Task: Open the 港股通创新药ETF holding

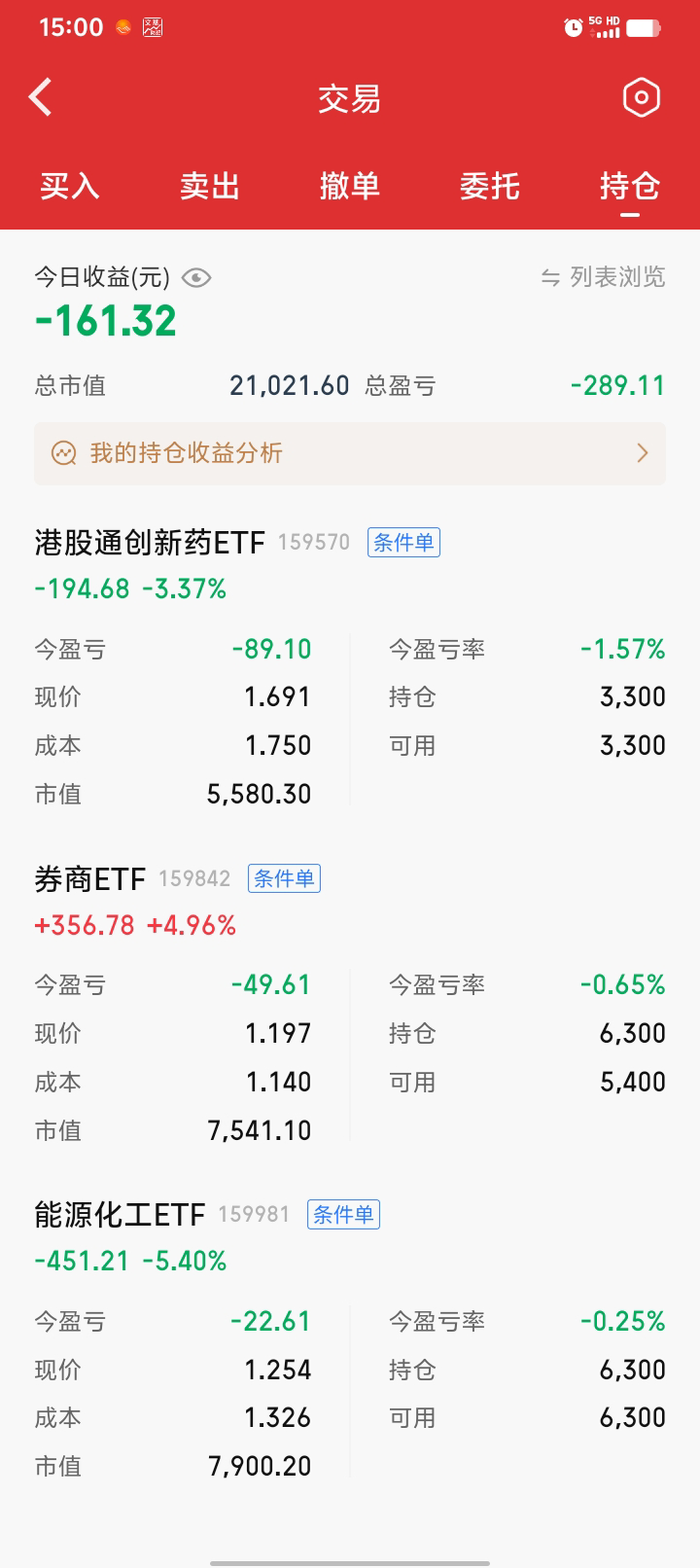Action: click(150, 542)
